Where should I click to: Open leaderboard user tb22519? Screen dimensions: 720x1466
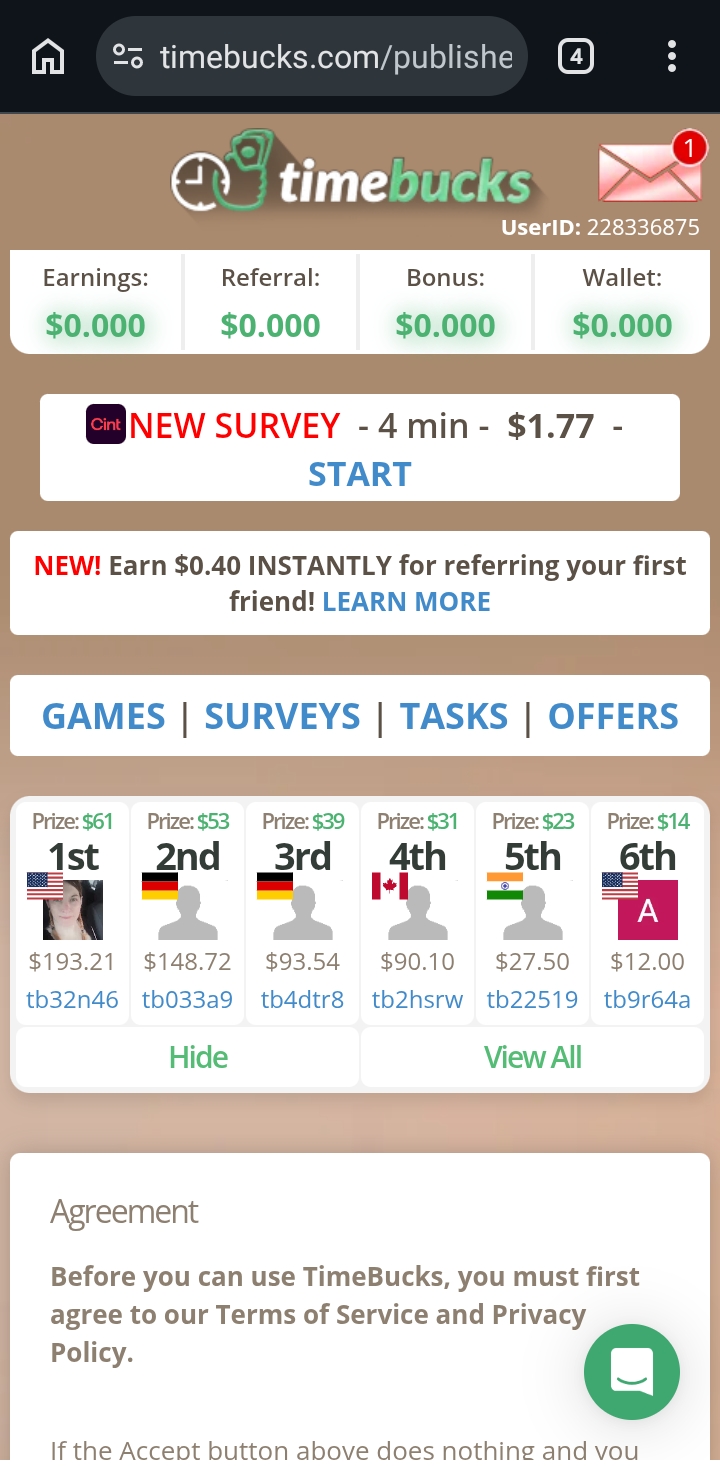click(x=532, y=999)
